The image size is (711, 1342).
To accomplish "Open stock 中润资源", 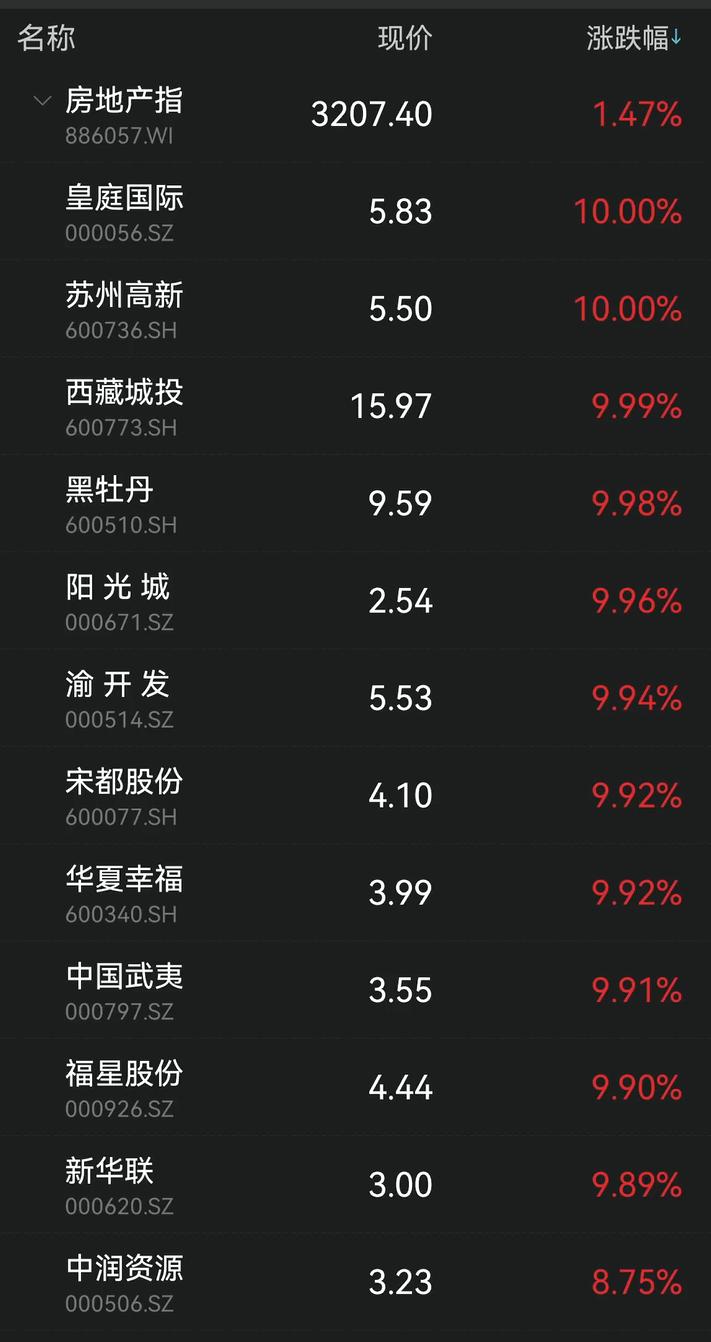I will [x=355, y=1281].
